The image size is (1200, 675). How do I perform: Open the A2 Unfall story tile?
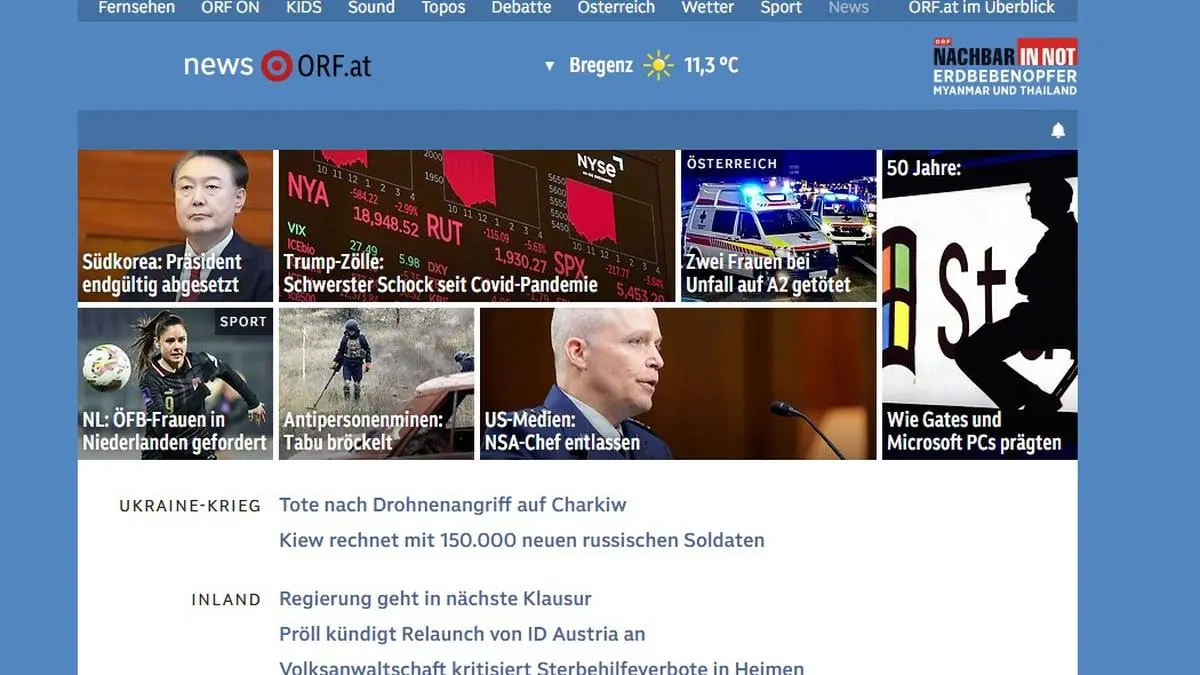pos(778,226)
